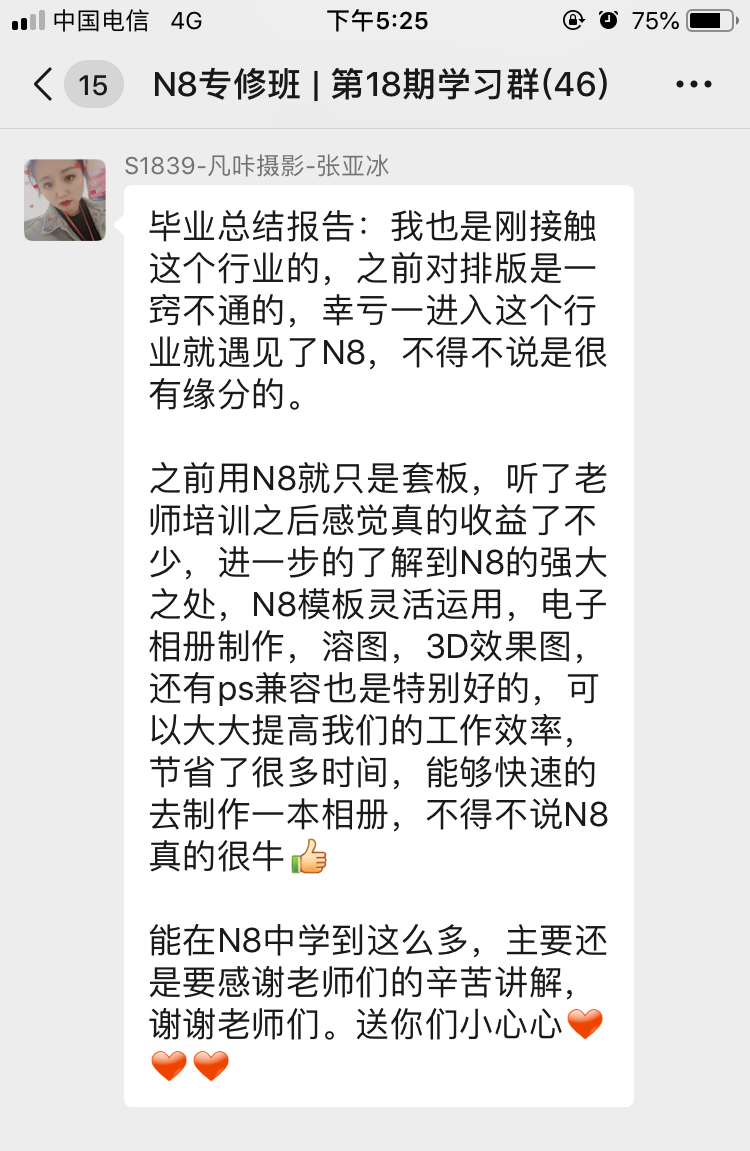Open the group chat options menu
This screenshot has width=750, height=1151.
(694, 85)
